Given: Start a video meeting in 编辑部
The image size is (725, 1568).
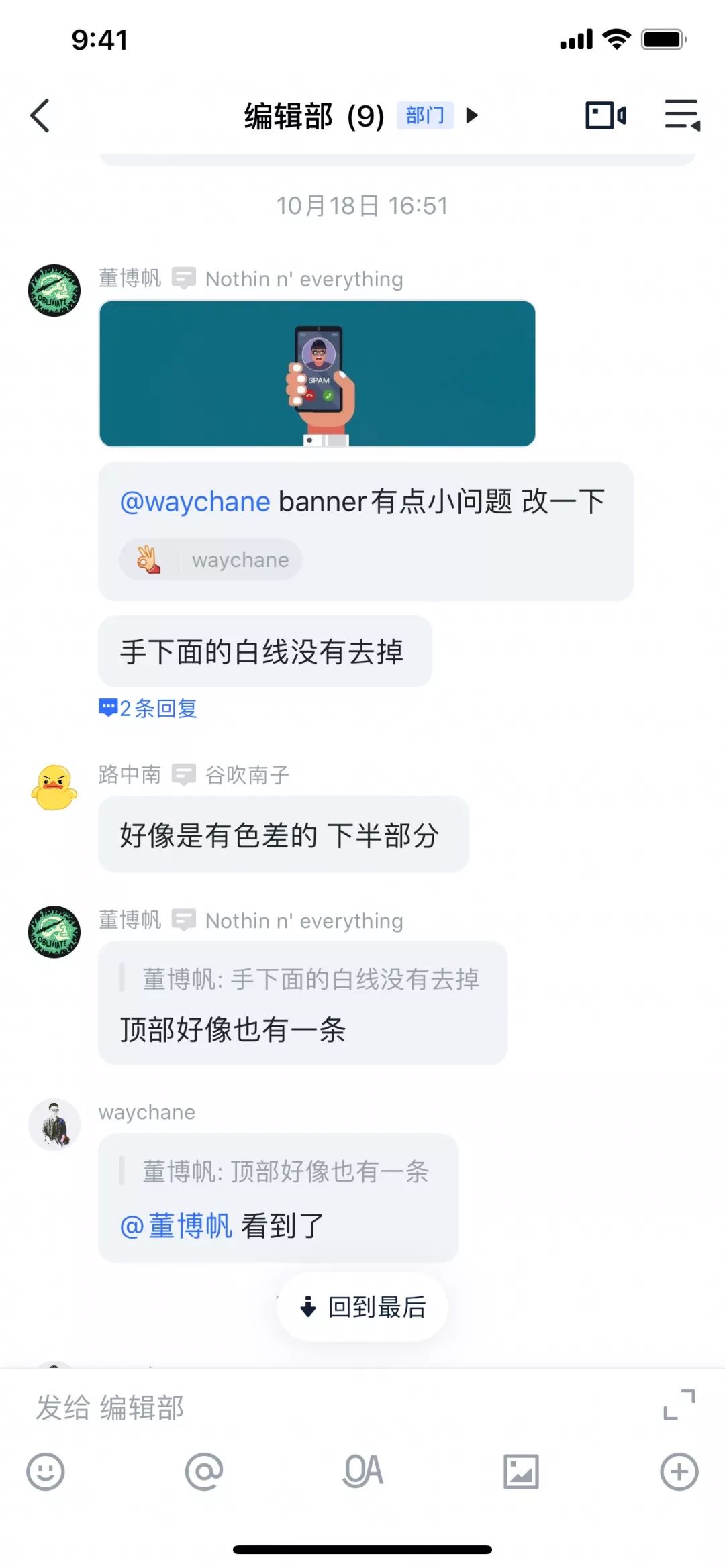Looking at the screenshot, I should pos(606,115).
